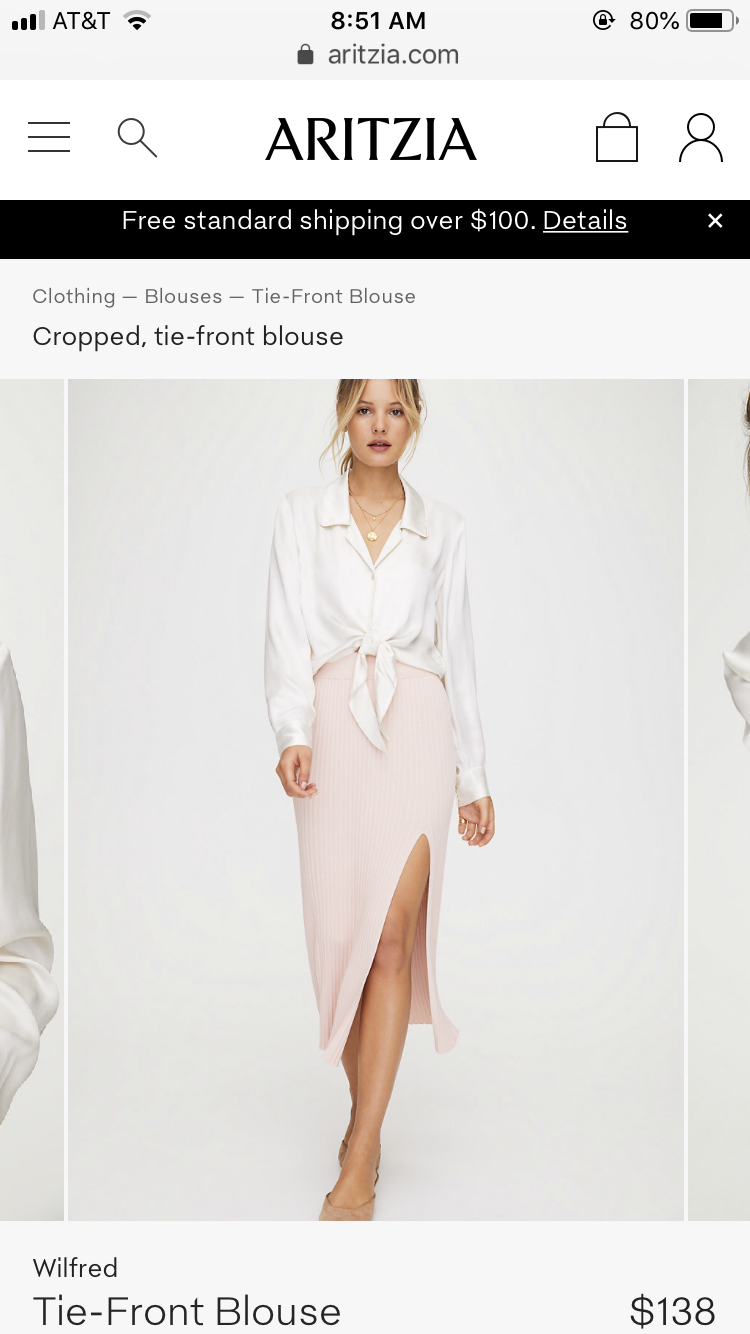Open the hamburger menu

pos(49,137)
